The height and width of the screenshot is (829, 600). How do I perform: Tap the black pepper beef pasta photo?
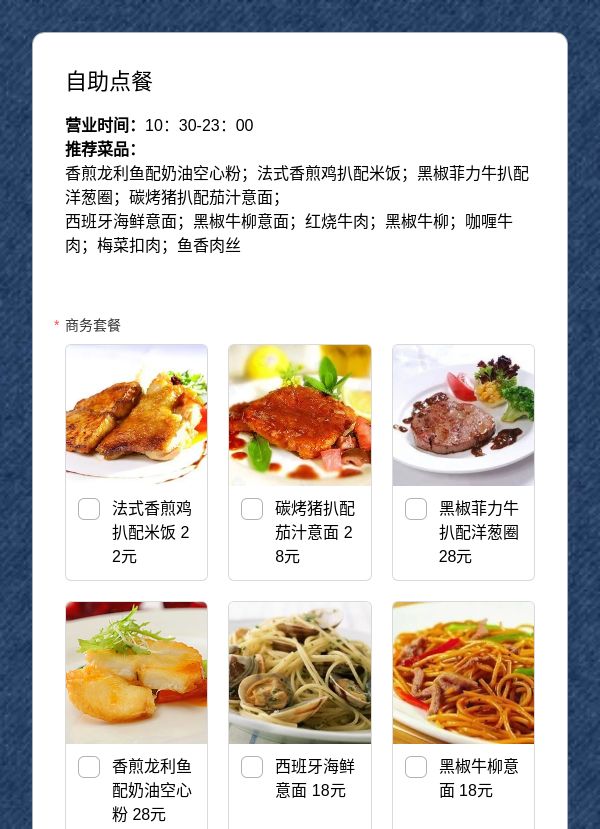[x=464, y=673]
